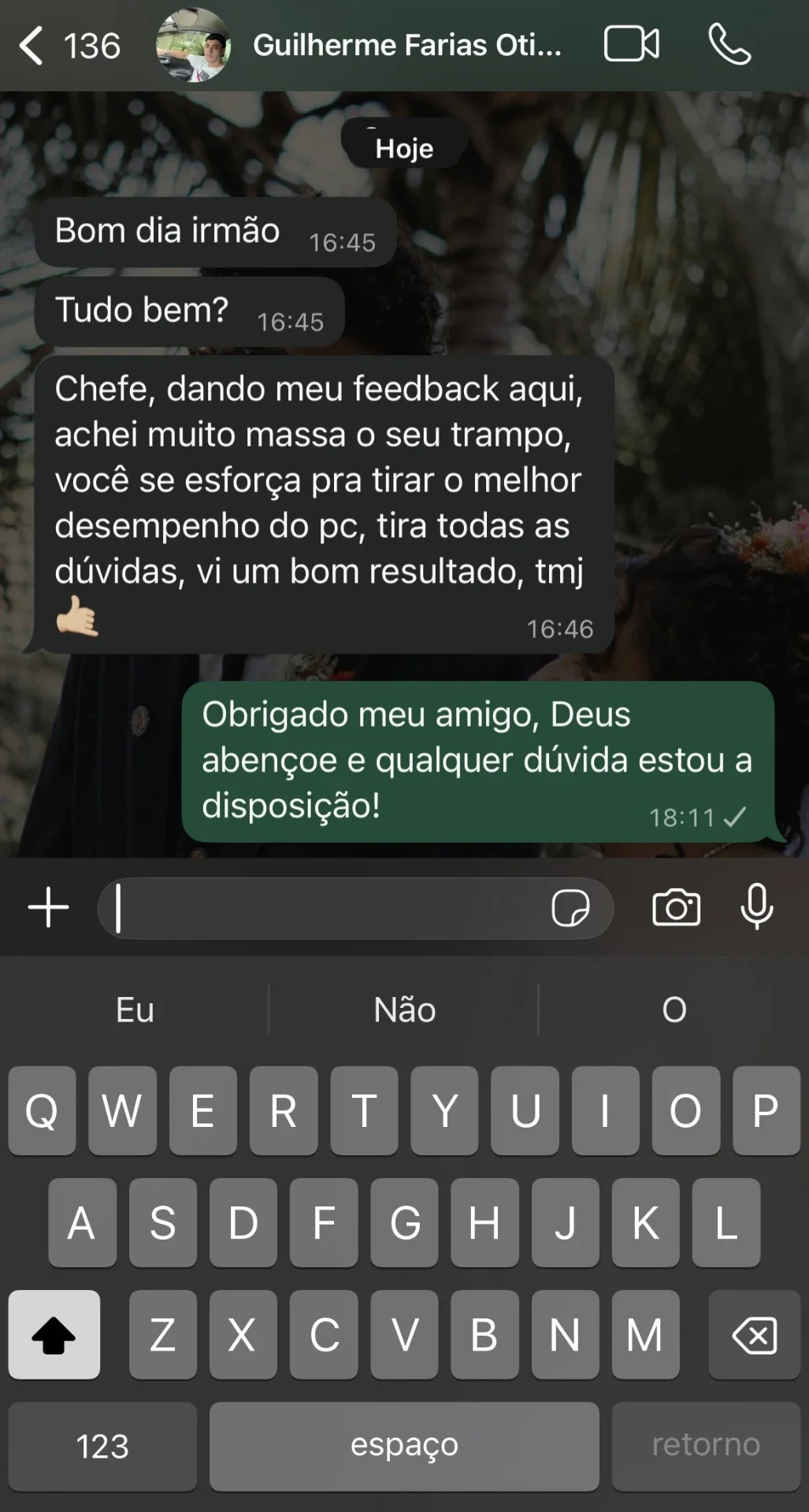Open the camera to send a photo
Image resolution: width=809 pixels, height=1512 pixels.
677,907
